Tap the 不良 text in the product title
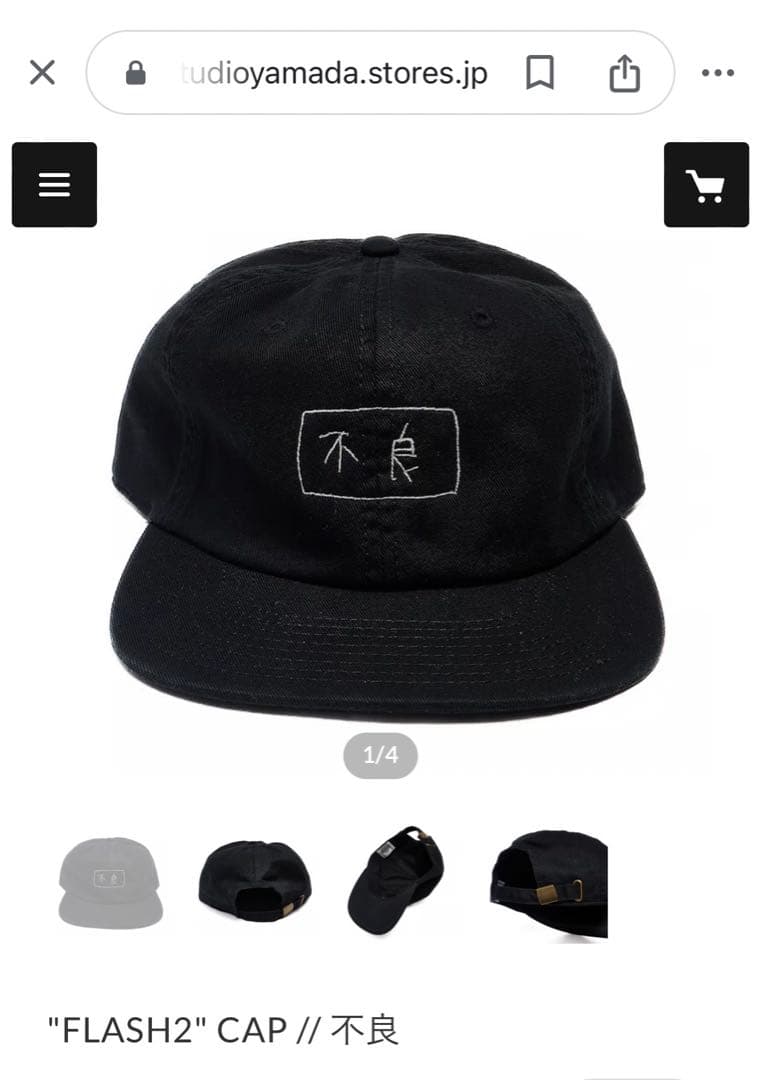The width and height of the screenshot is (762, 1080). [x=363, y=1027]
